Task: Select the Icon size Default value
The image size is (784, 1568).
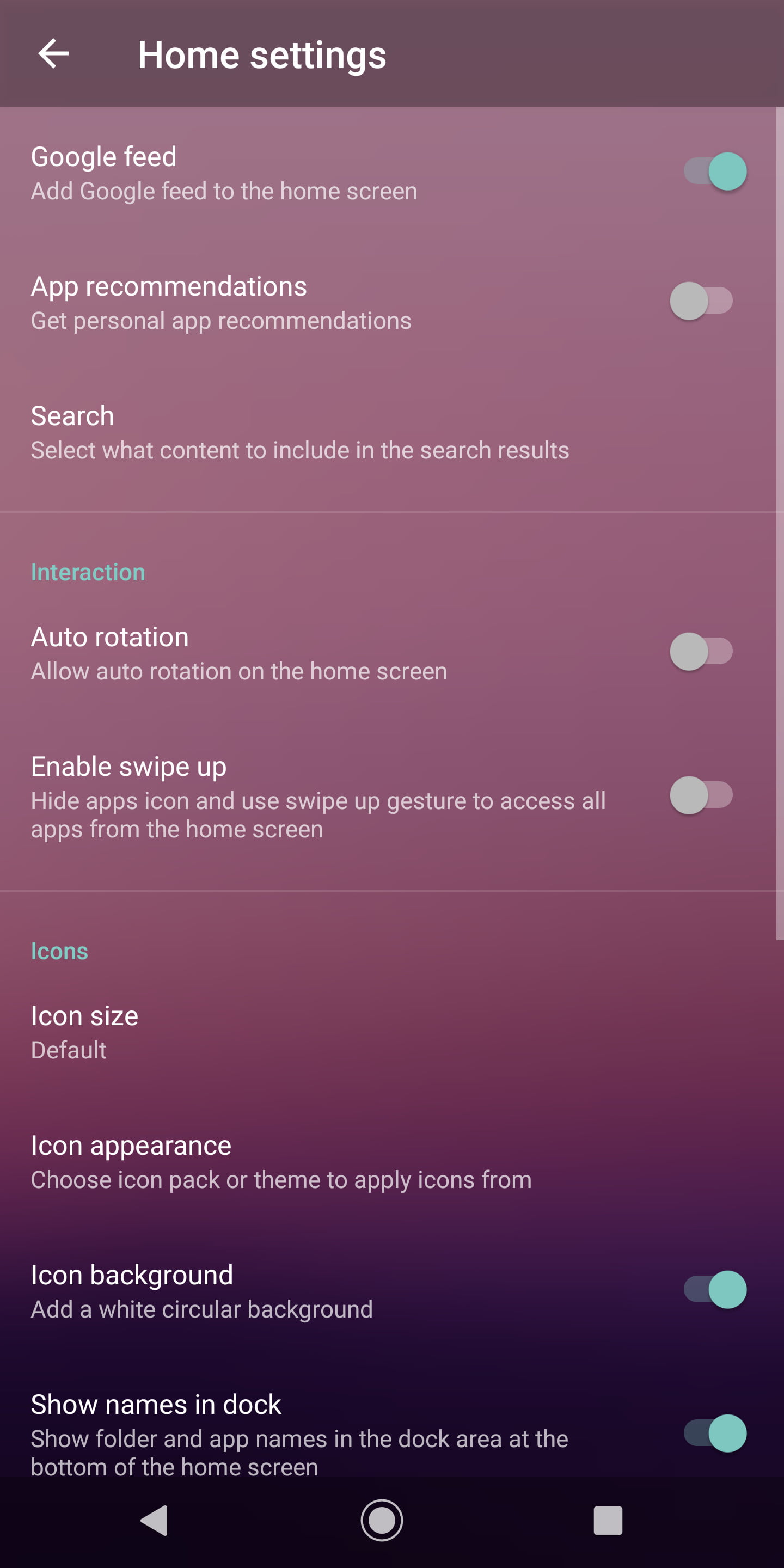Action: tap(69, 1049)
